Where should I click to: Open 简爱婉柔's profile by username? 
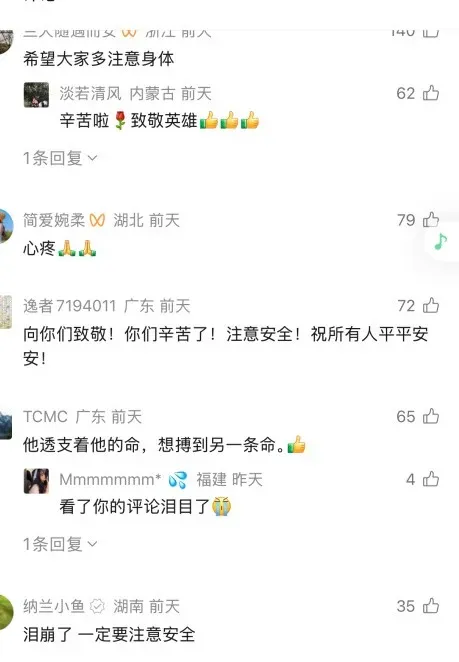[x=54, y=220]
